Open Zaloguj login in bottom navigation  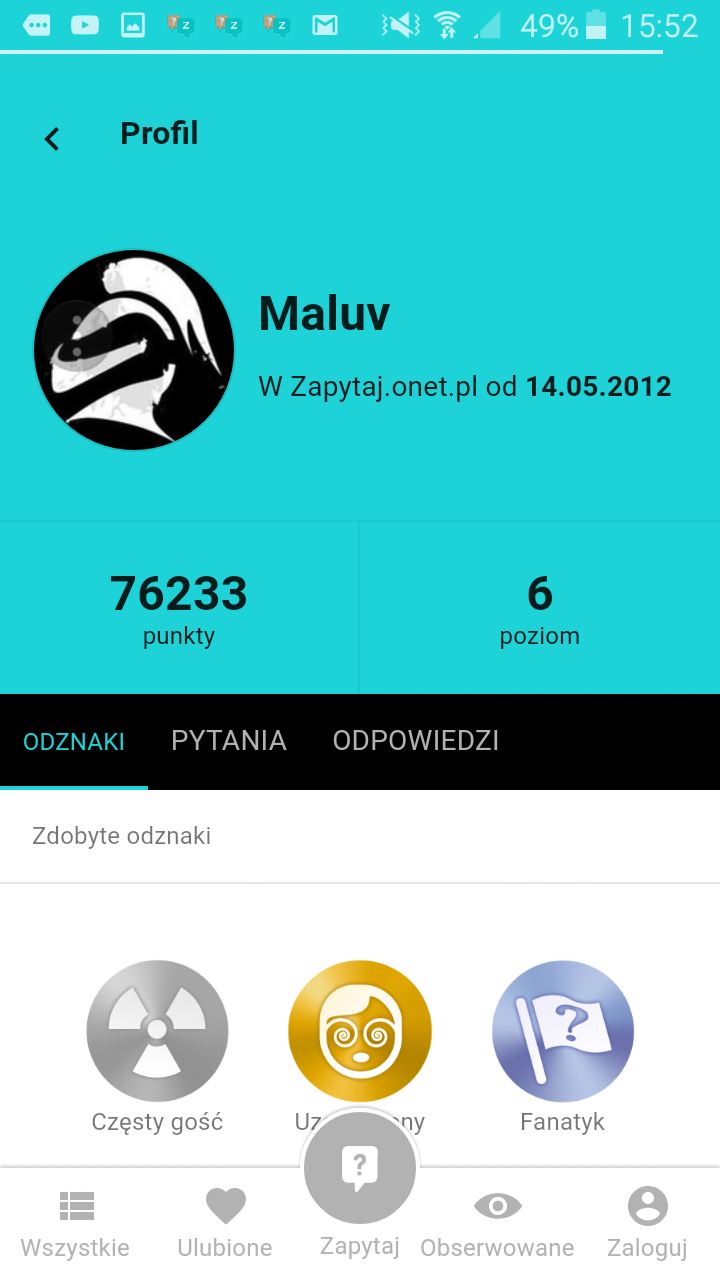click(x=647, y=1223)
